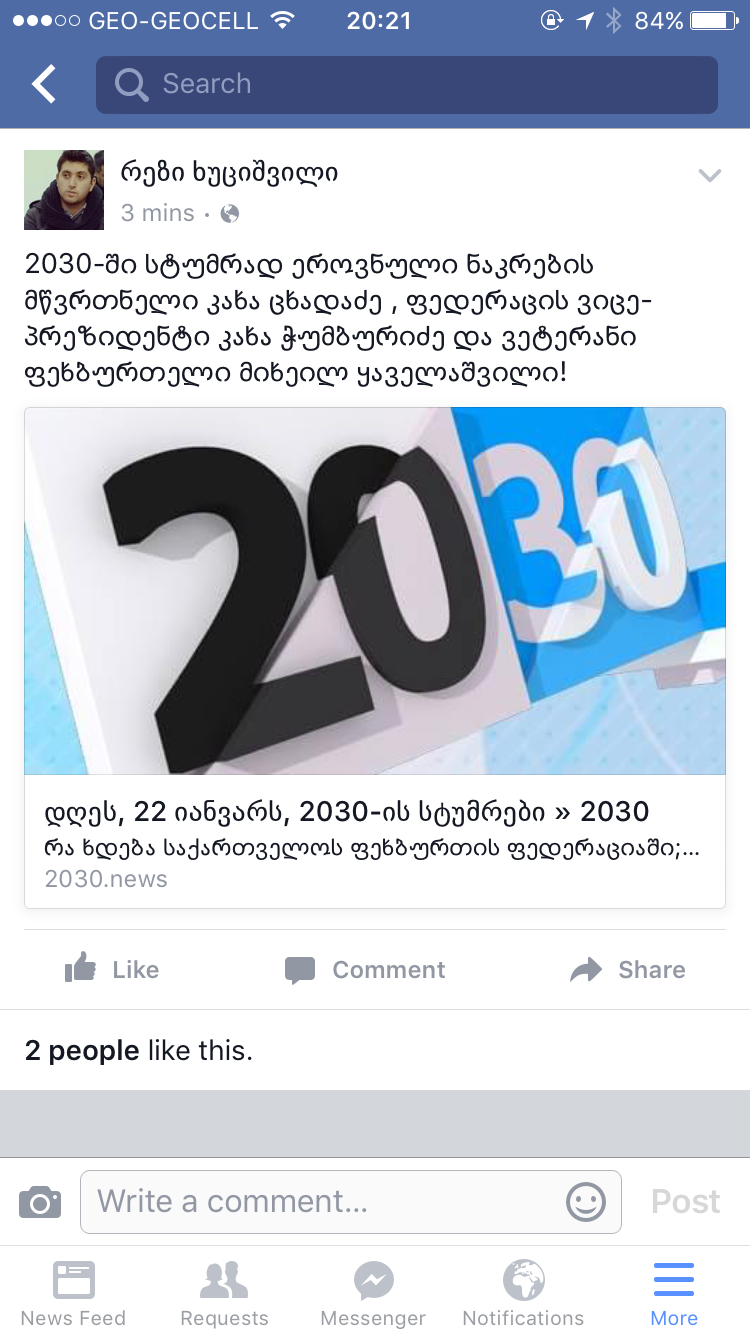Switch to the News Feed tab
750x1334 pixels.
coord(73,1292)
